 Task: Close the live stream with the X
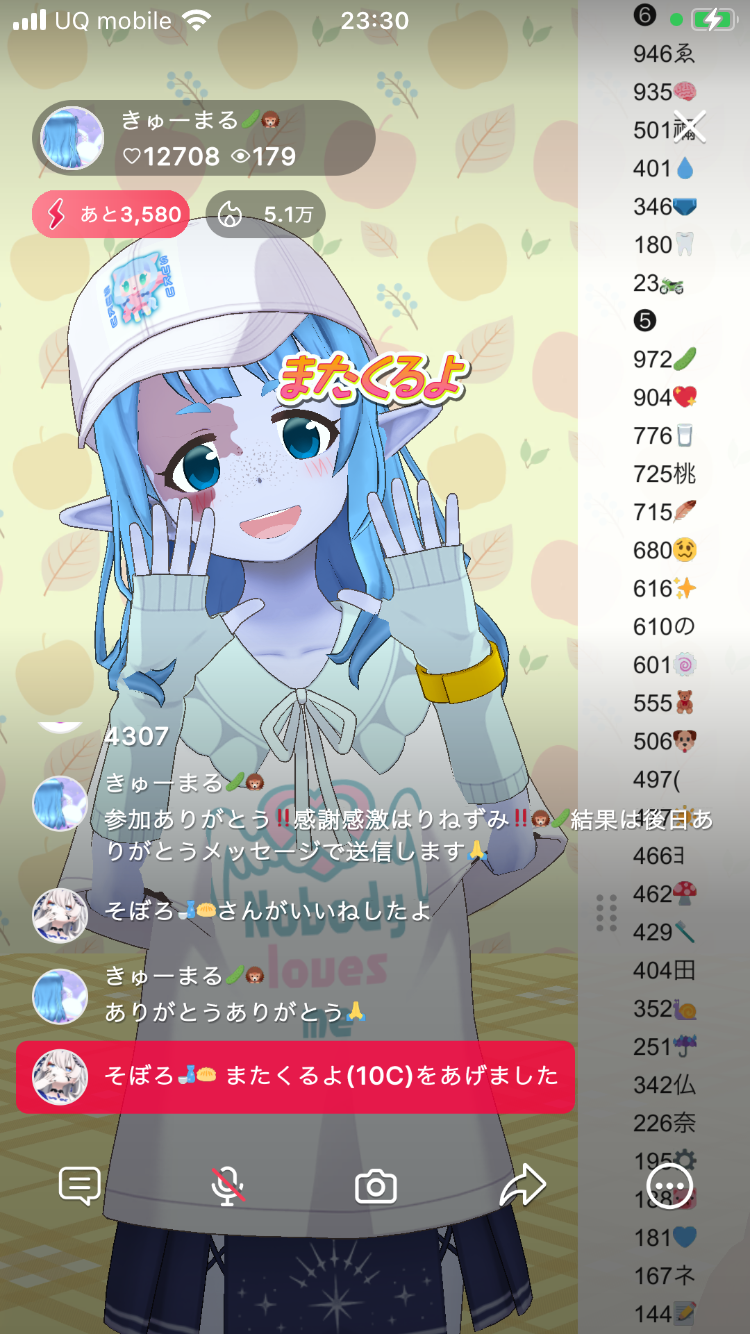click(690, 127)
